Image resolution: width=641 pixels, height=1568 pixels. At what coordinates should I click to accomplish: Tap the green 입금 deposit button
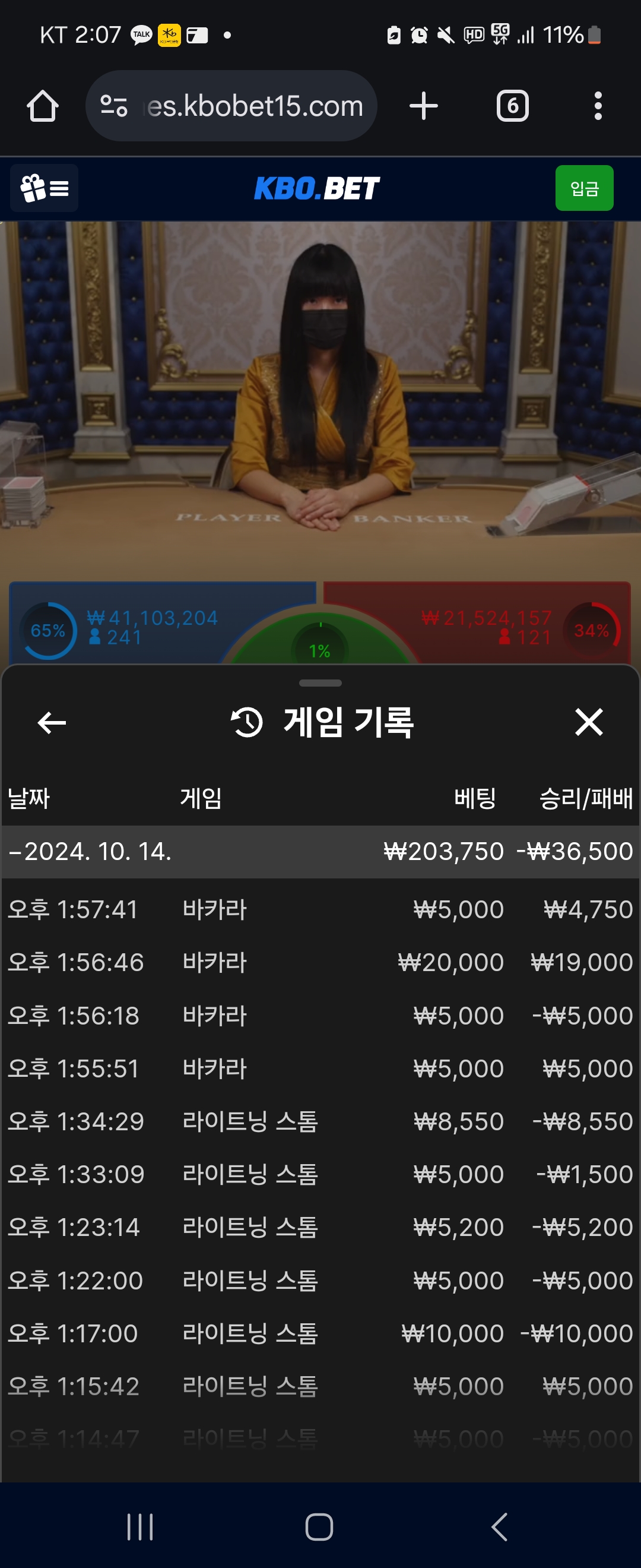584,188
